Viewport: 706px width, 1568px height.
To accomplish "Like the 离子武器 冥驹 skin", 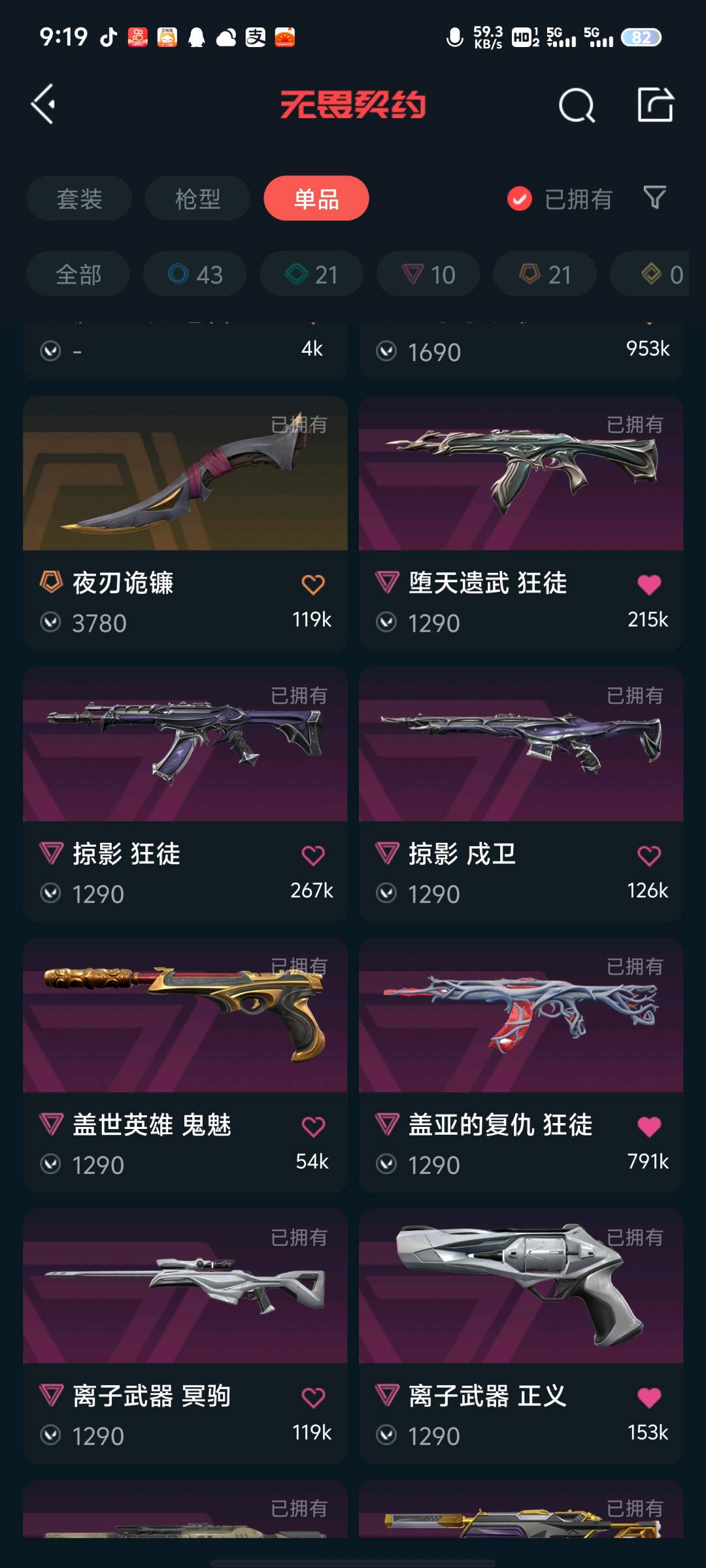I will pyautogui.click(x=313, y=1397).
